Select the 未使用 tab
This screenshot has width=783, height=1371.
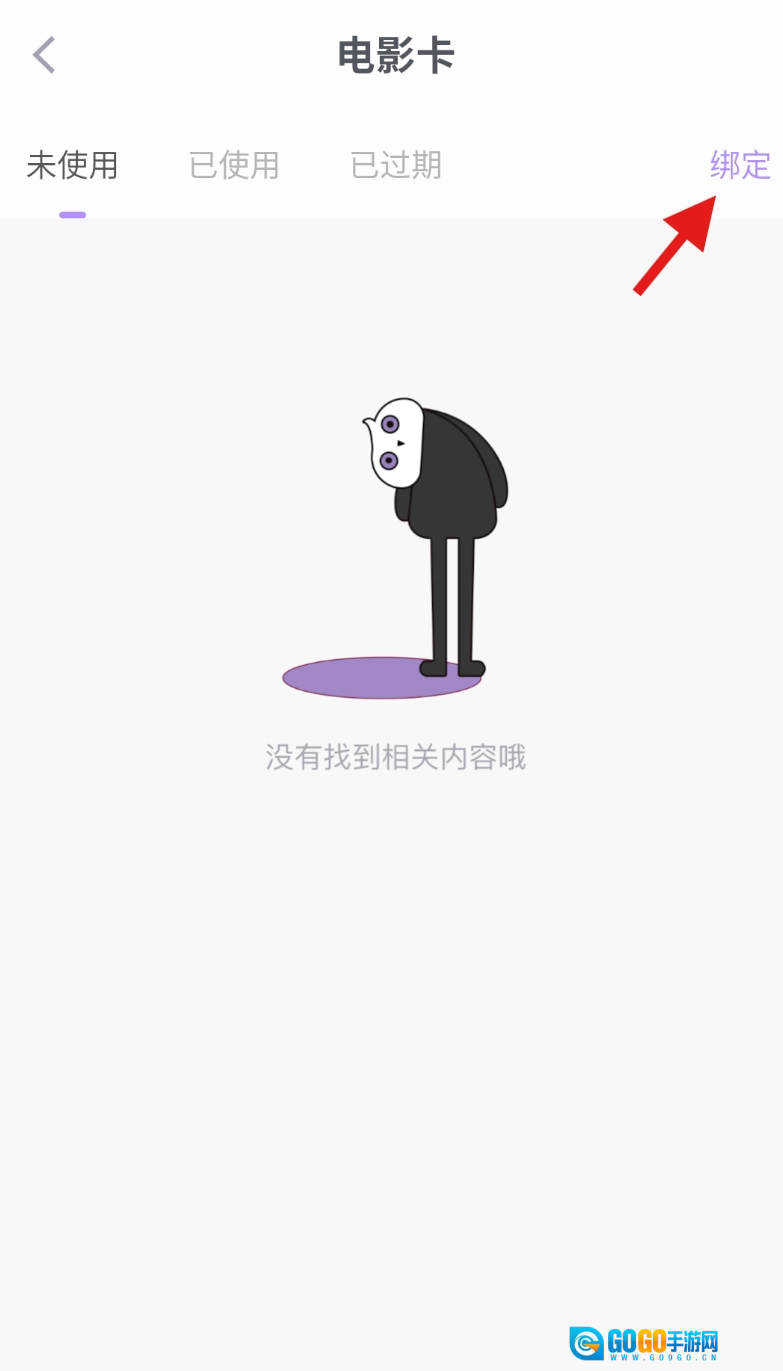pos(72,166)
